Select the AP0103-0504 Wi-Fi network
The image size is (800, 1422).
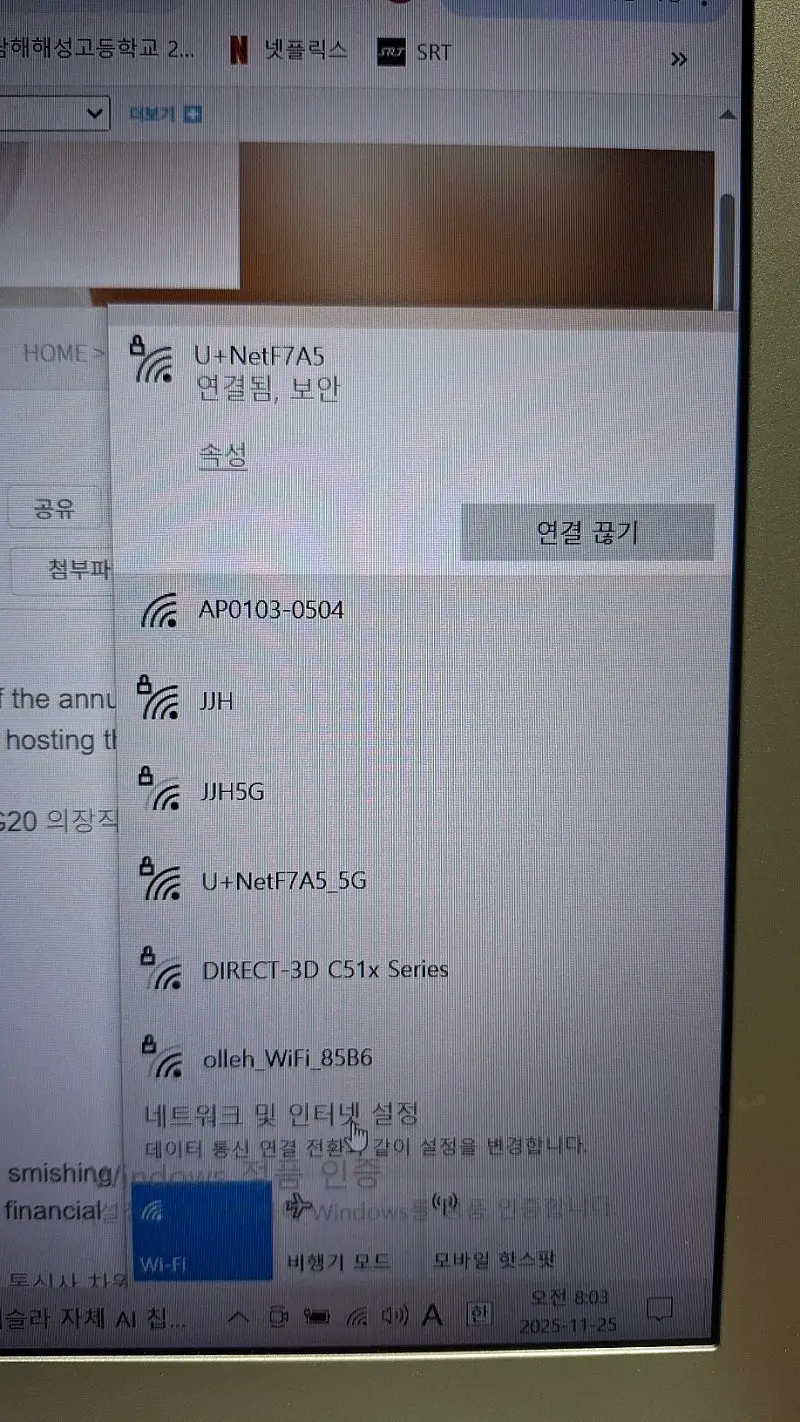270,609
